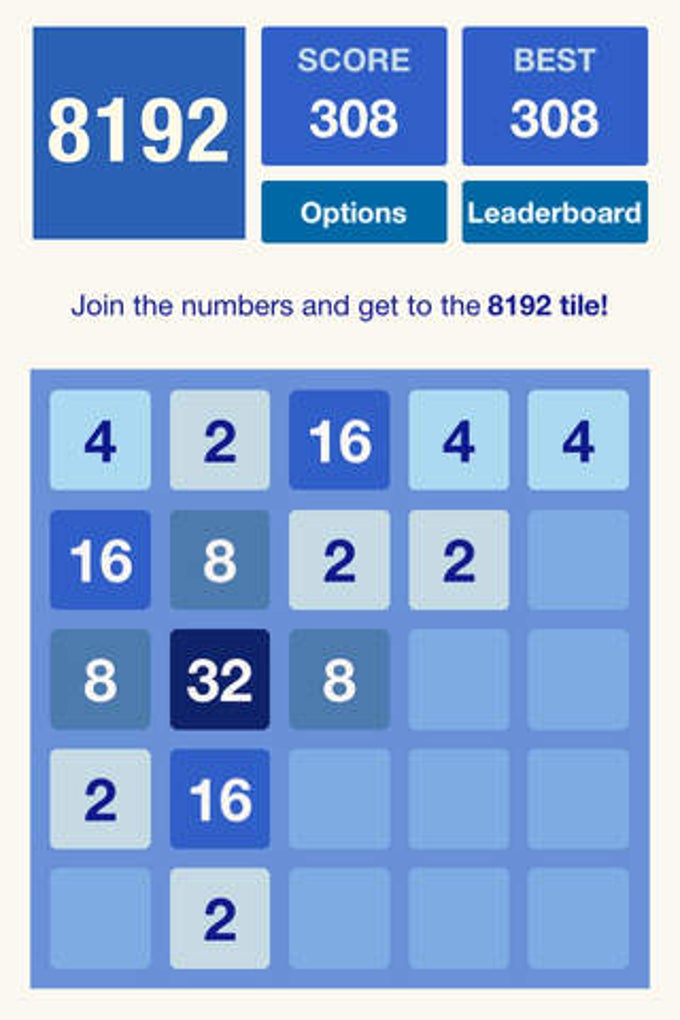Viewport: 680px width, 1020px height.
Task: View the Leaderboard
Action: tap(554, 212)
